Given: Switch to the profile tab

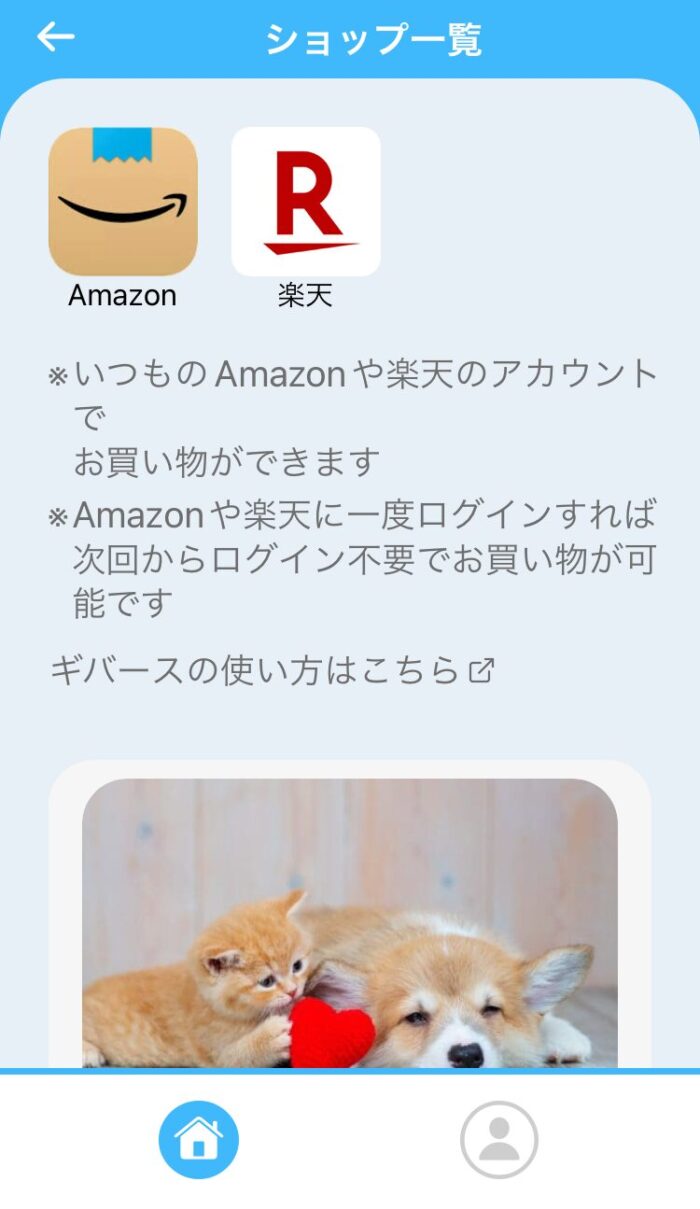Looking at the screenshot, I should (499, 1139).
